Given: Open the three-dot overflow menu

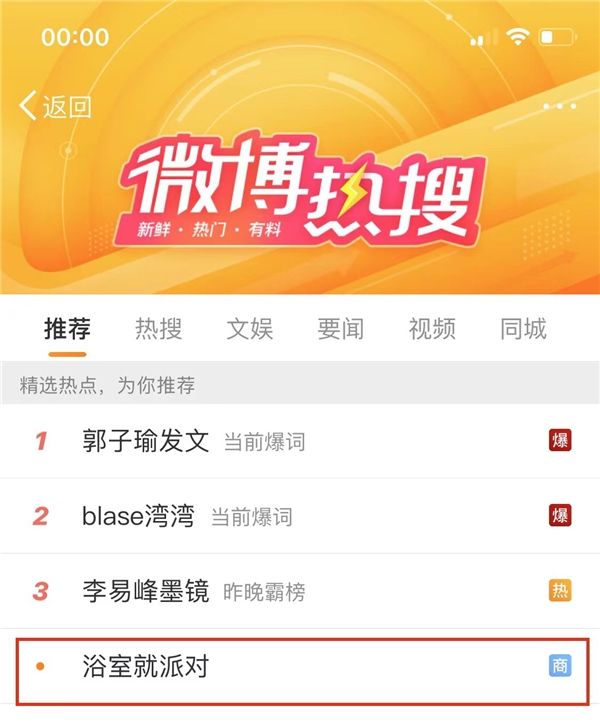Looking at the screenshot, I should [x=558, y=107].
